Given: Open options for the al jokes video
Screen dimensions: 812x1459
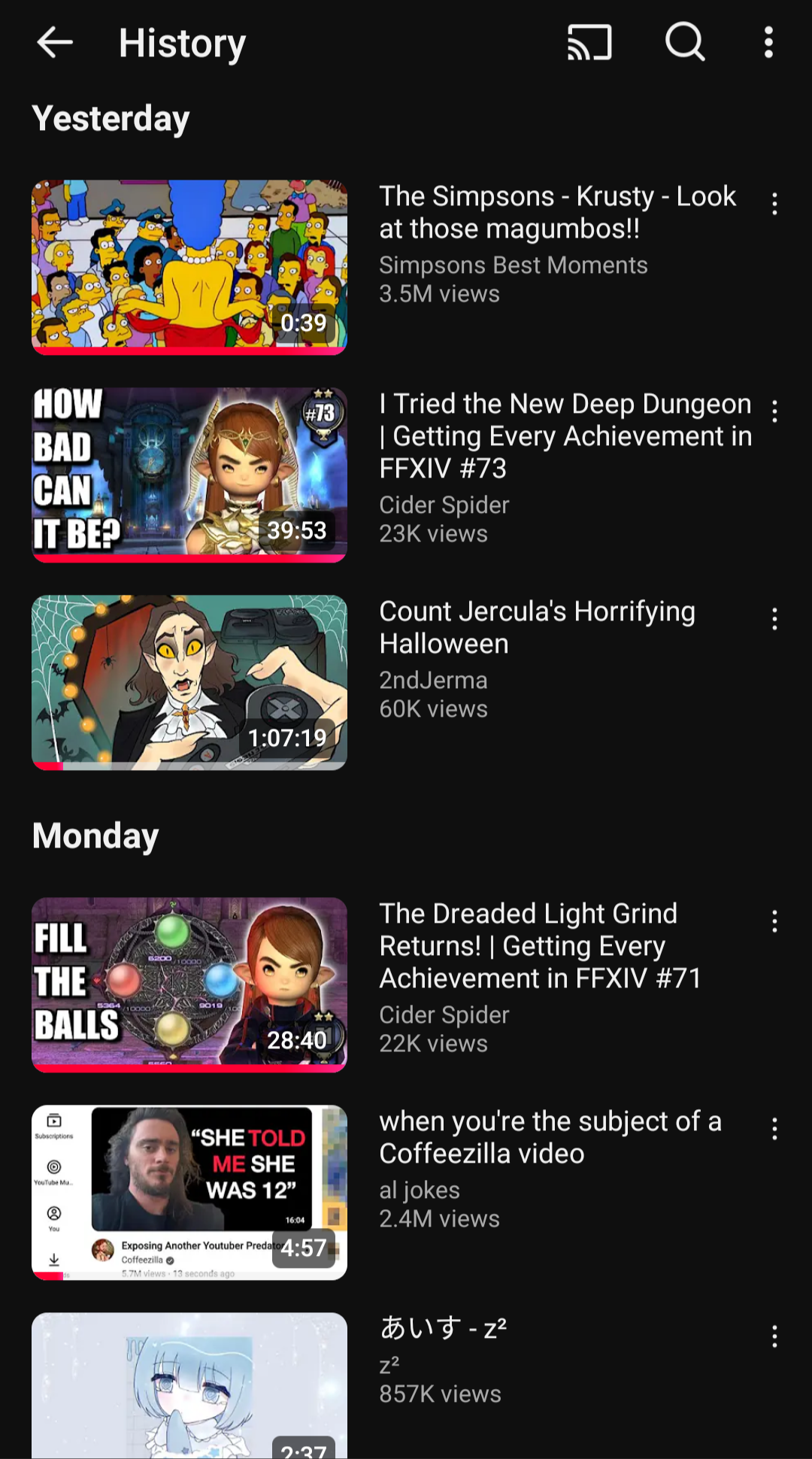Looking at the screenshot, I should tap(774, 1129).
